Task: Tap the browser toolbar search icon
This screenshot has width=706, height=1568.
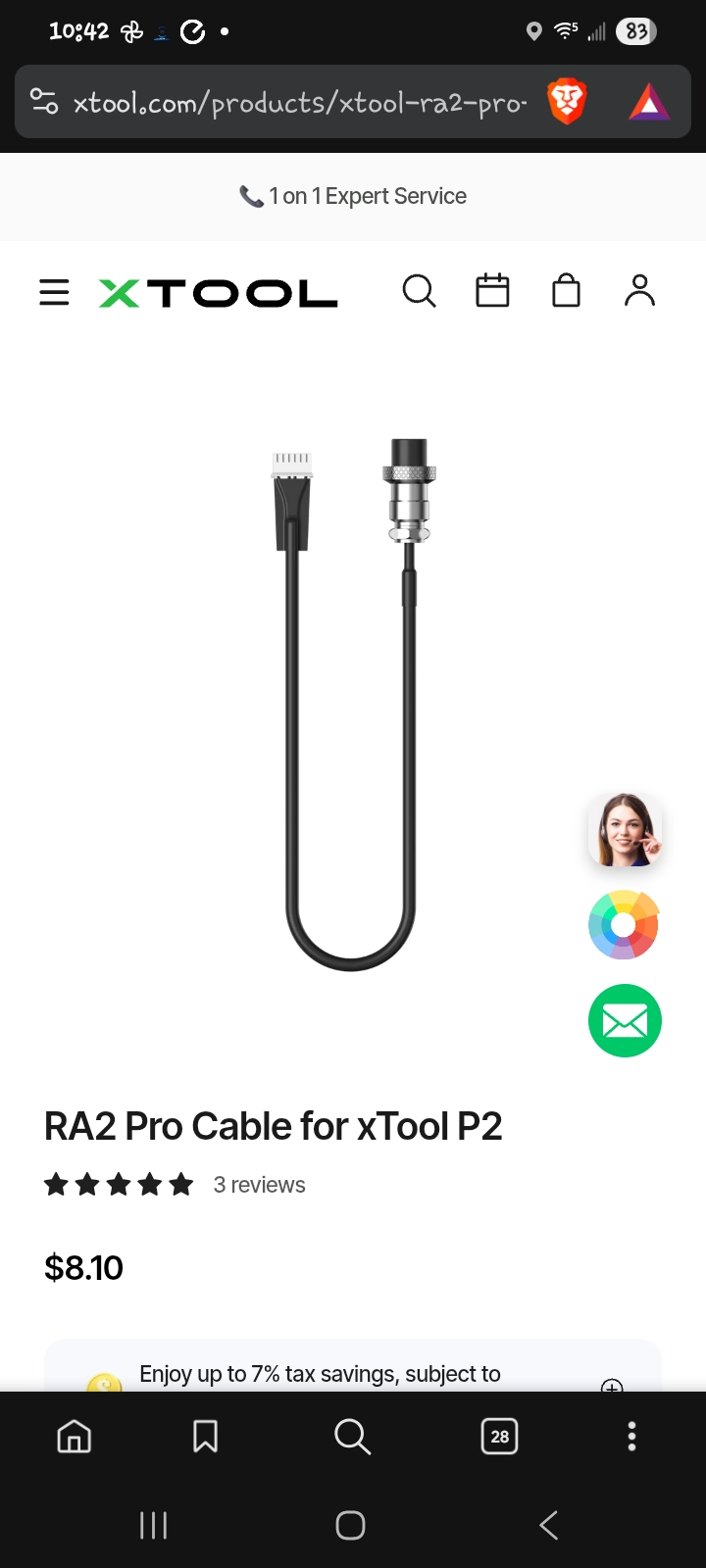Action: pyautogui.click(x=352, y=1437)
